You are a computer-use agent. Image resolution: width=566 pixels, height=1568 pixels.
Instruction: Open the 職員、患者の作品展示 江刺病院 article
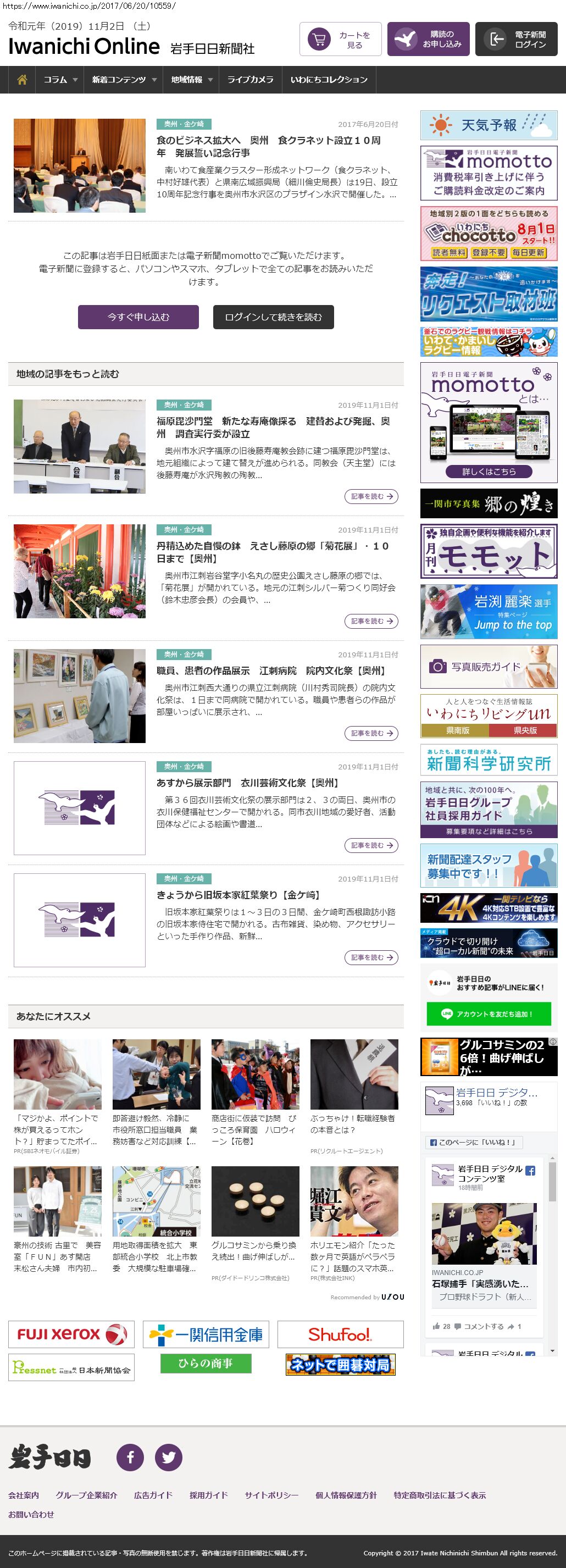[271, 671]
